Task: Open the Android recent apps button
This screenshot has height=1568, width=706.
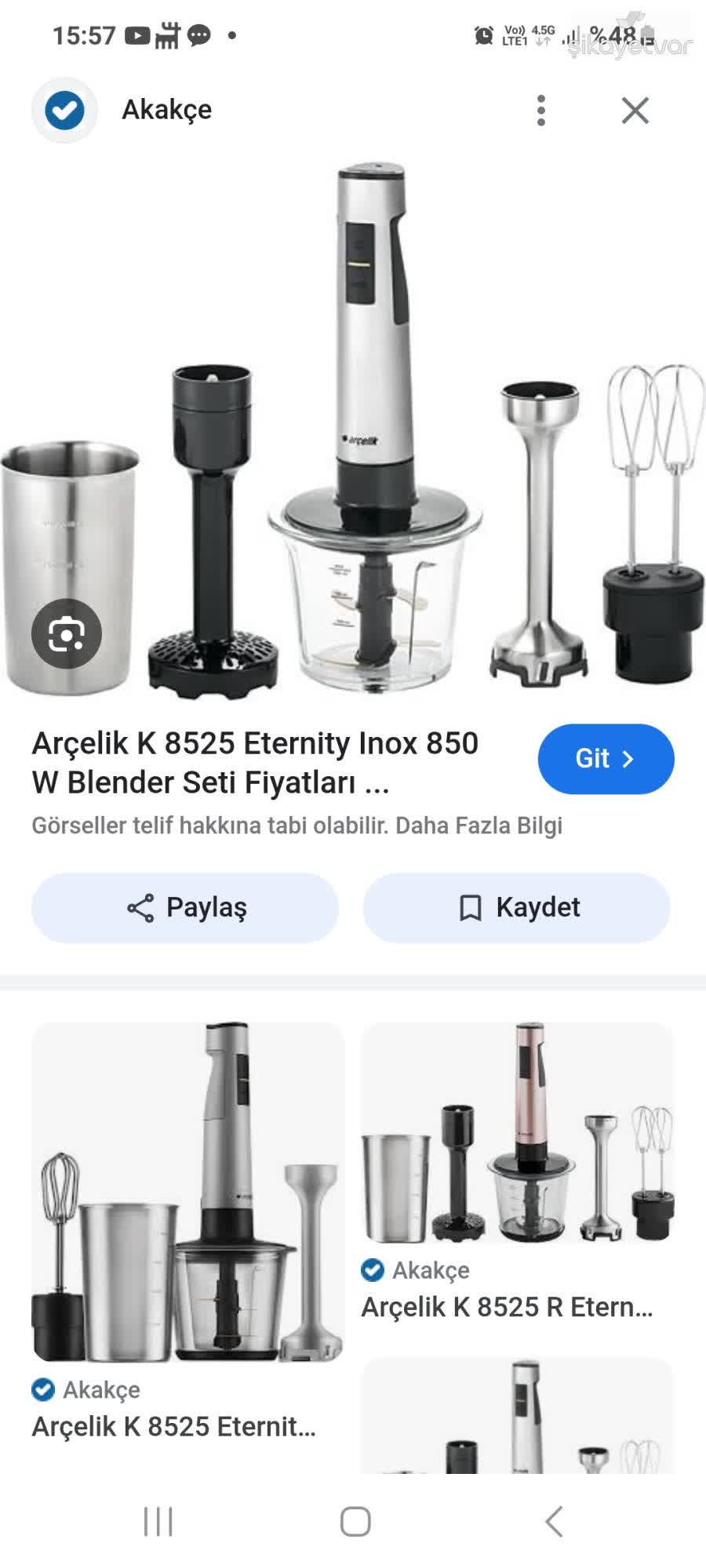Action: tap(159, 1519)
